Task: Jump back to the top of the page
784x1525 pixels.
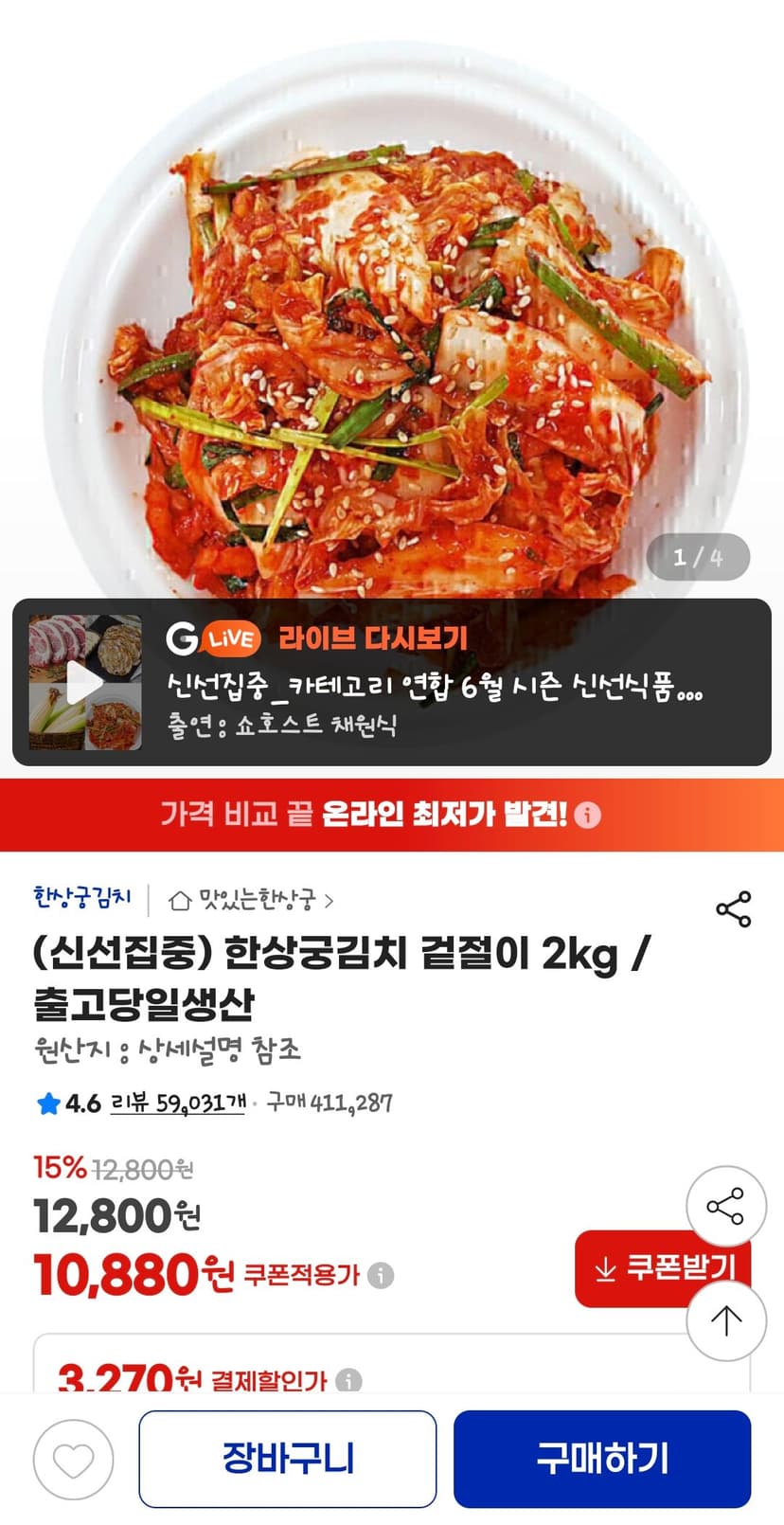Action: pyautogui.click(x=726, y=1320)
